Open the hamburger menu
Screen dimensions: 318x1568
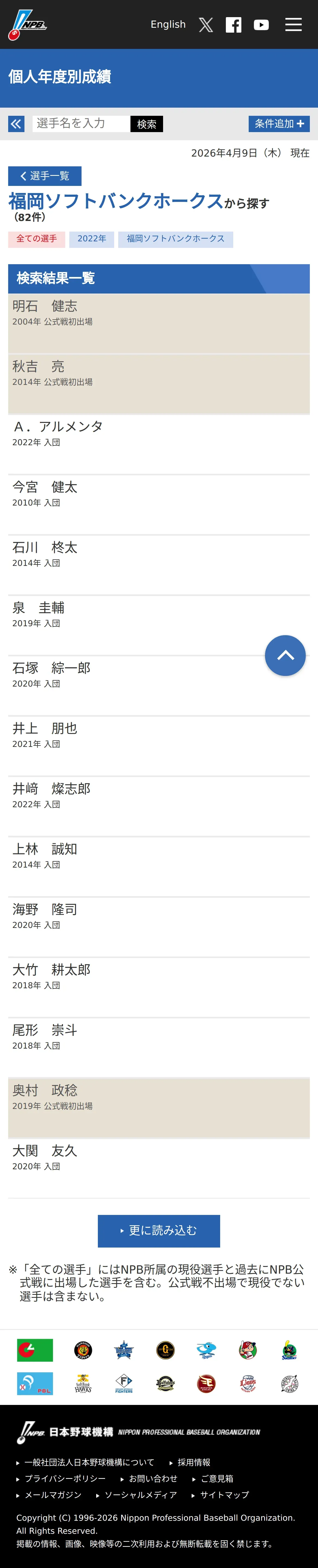[x=293, y=24]
